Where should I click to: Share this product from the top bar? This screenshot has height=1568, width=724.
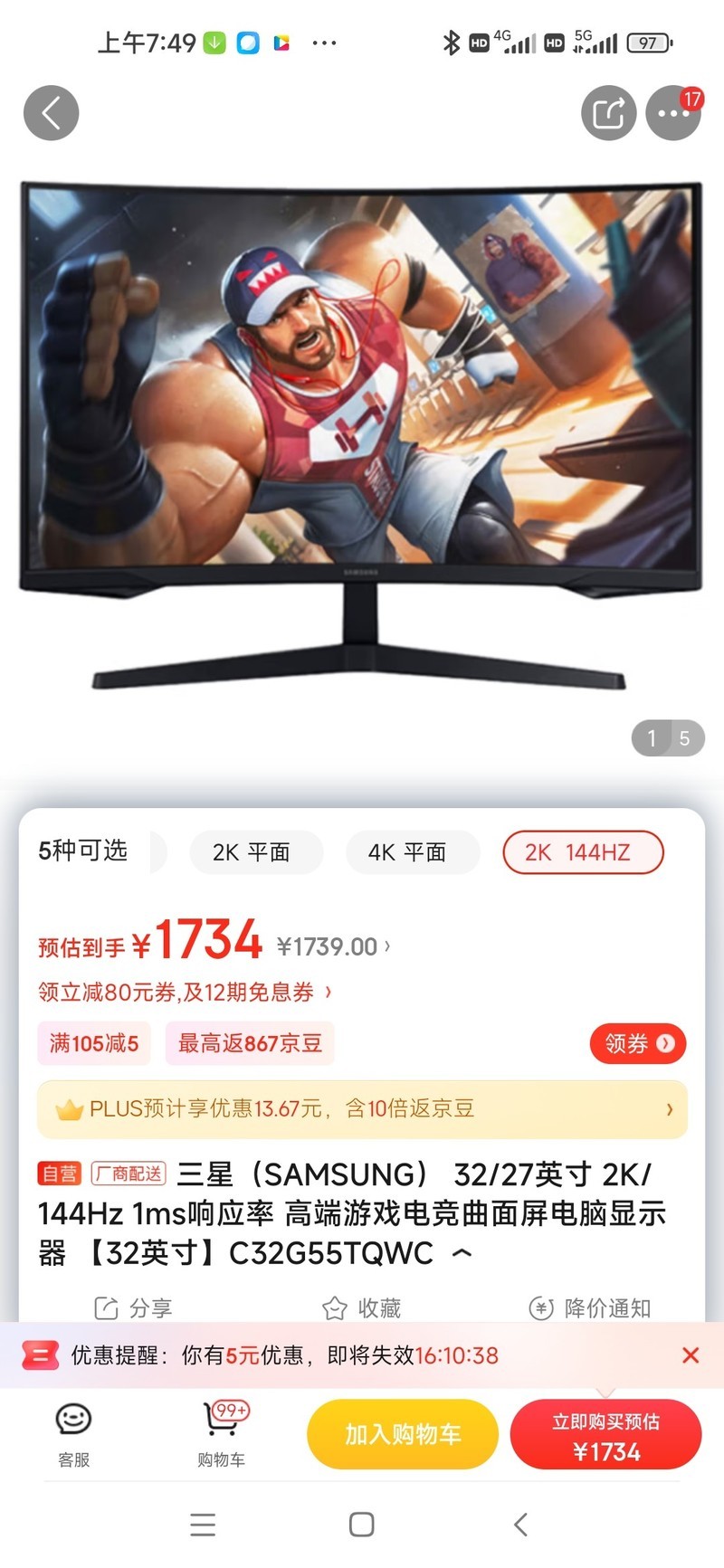pyautogui.click(x=608, y=113)
